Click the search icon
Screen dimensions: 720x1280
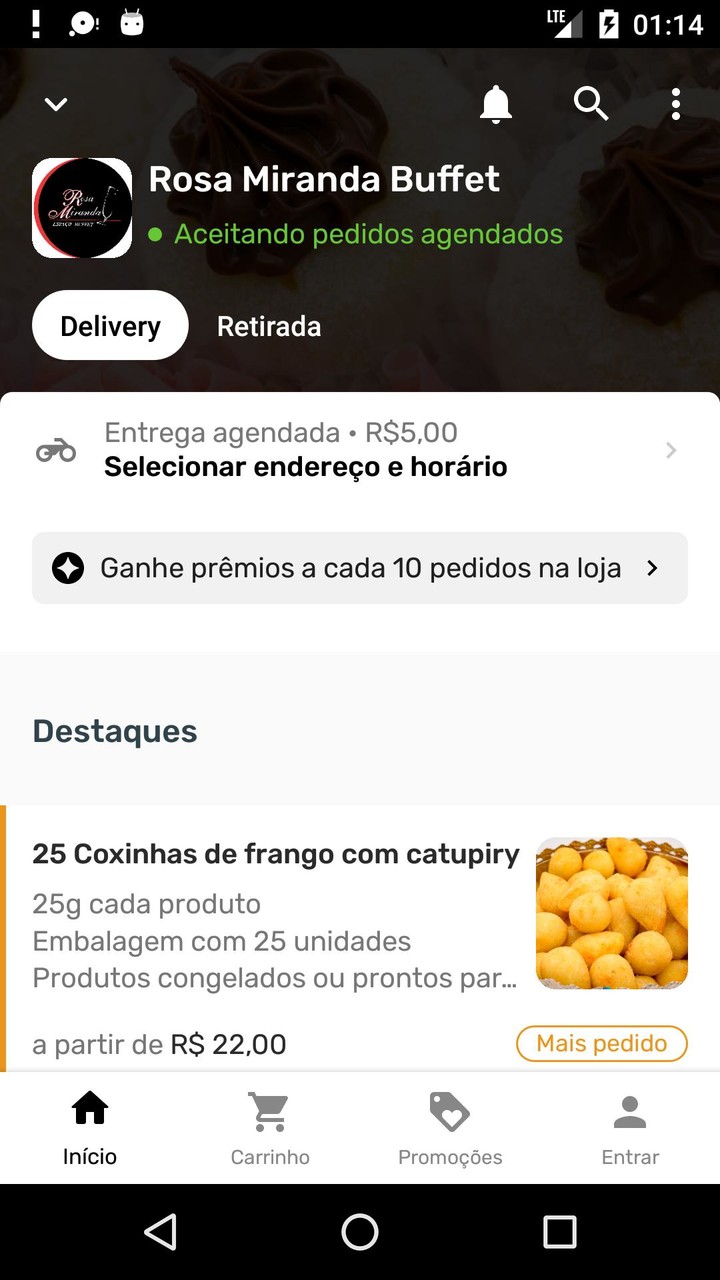pos(591,103)
